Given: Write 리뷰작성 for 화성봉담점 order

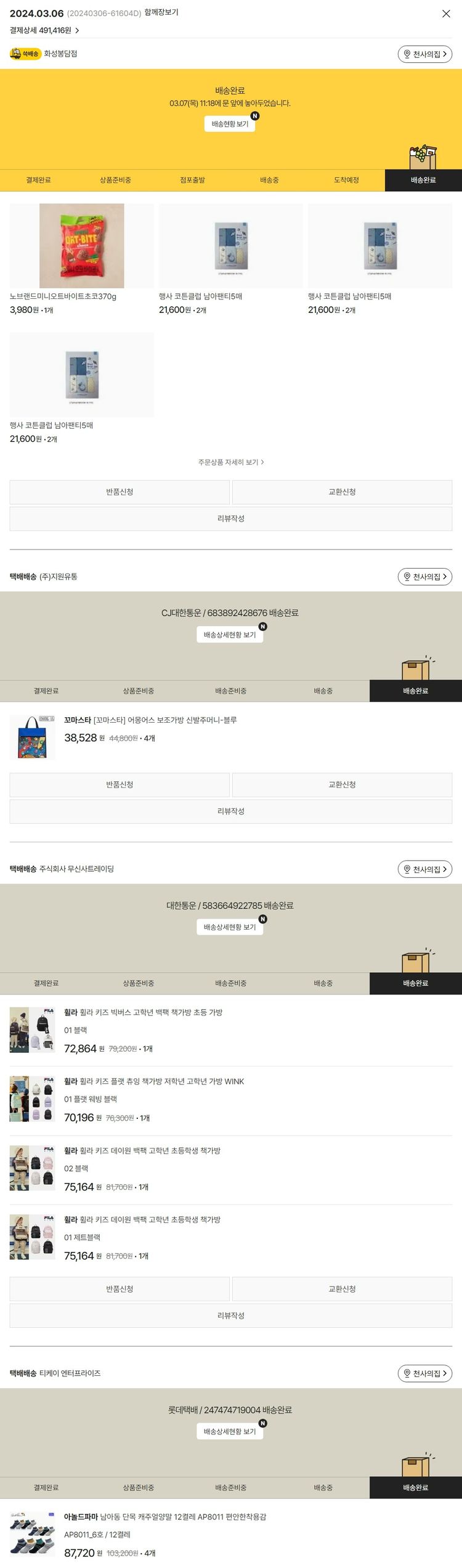Looking at the screenshot, I should (230, 519).
